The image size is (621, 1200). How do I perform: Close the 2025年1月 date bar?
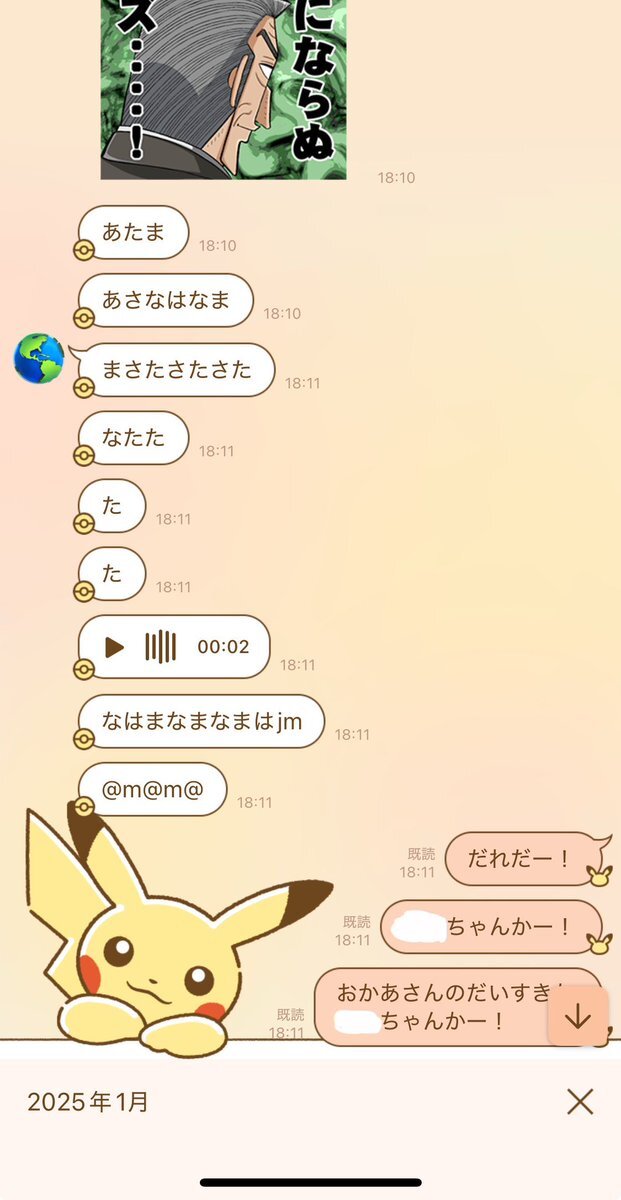tap(580, 1102)
